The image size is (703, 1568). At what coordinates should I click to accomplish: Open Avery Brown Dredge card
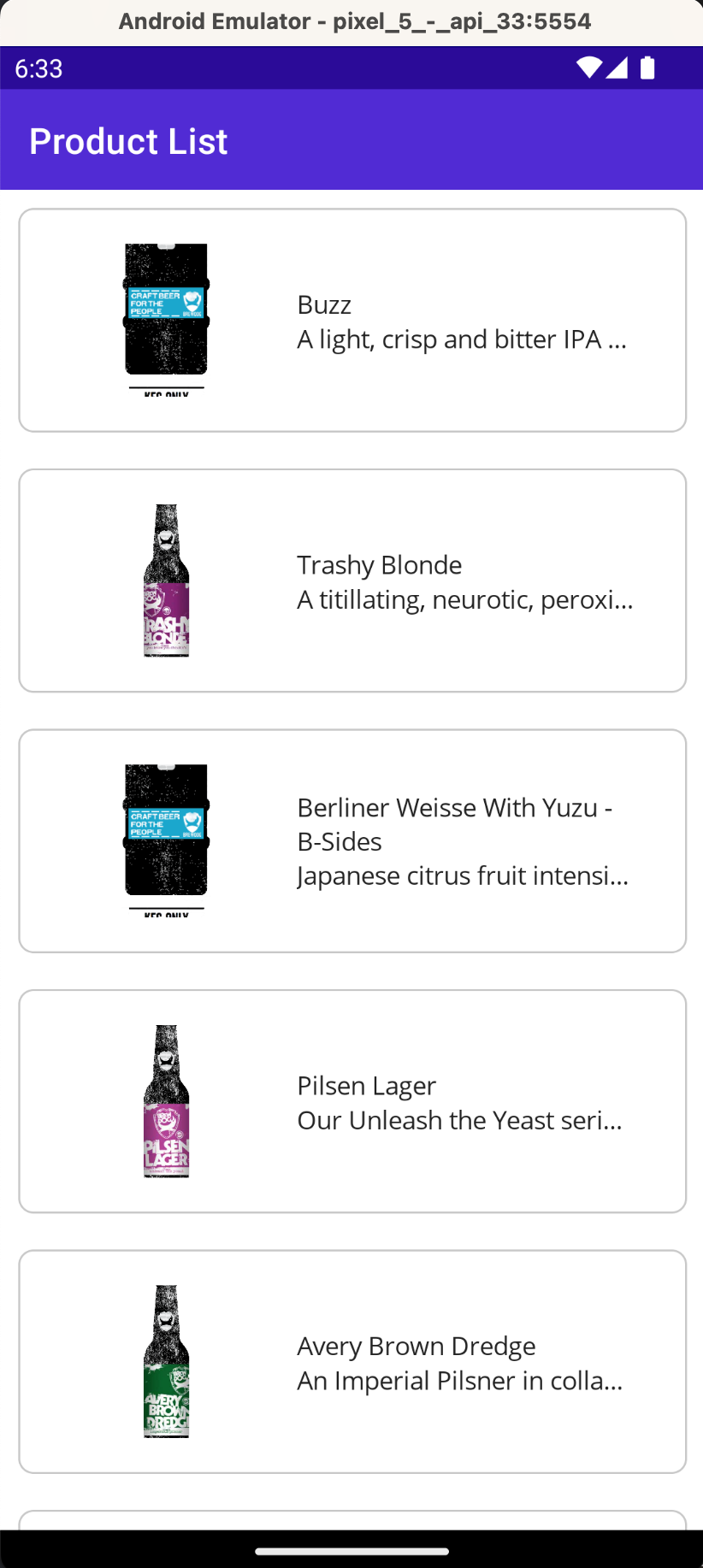point(352,1362)
